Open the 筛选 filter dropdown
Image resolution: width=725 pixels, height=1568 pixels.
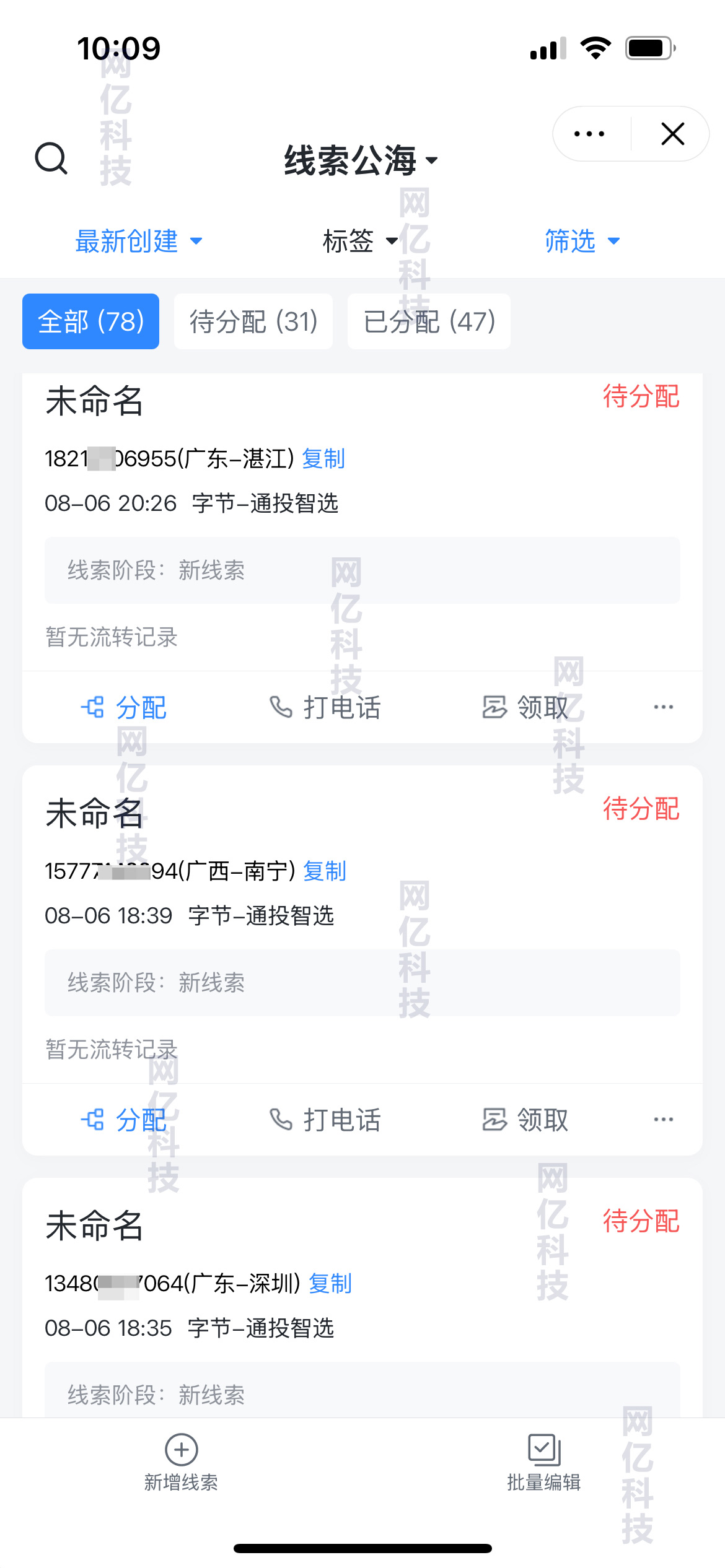pyautogui.click(x=582, y=242)
